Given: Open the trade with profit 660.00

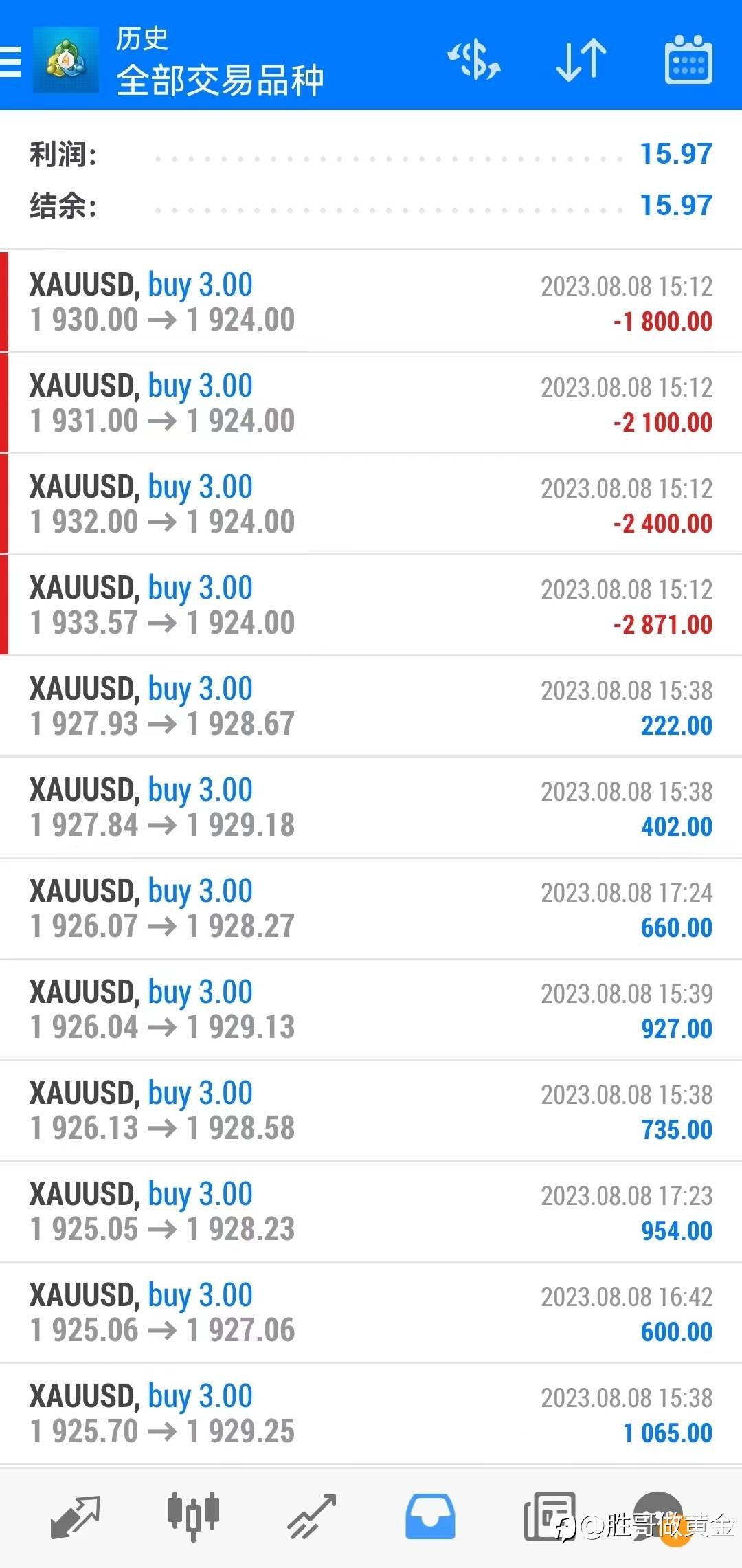Looking at the screenshot, I should 371,908.
